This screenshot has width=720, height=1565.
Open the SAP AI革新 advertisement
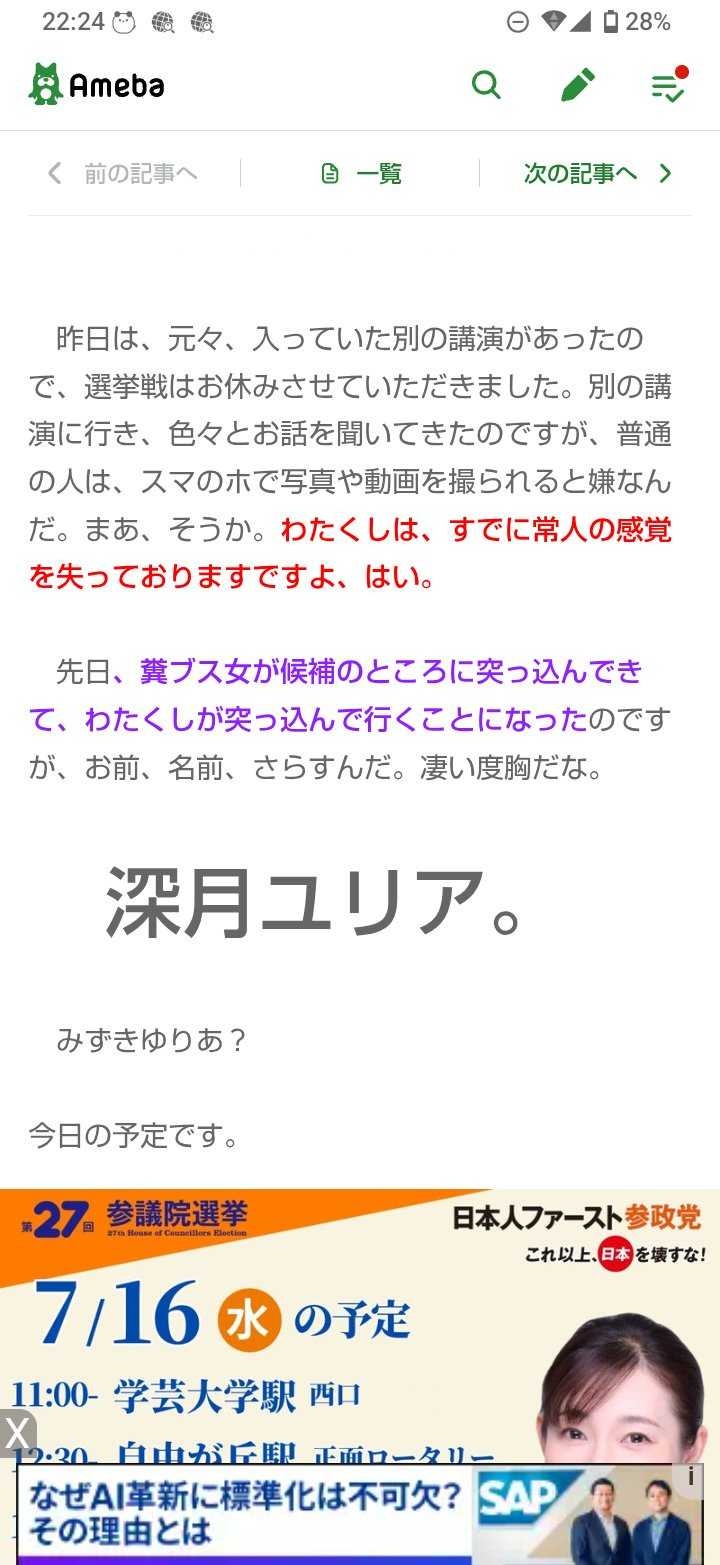point(300,1514)
